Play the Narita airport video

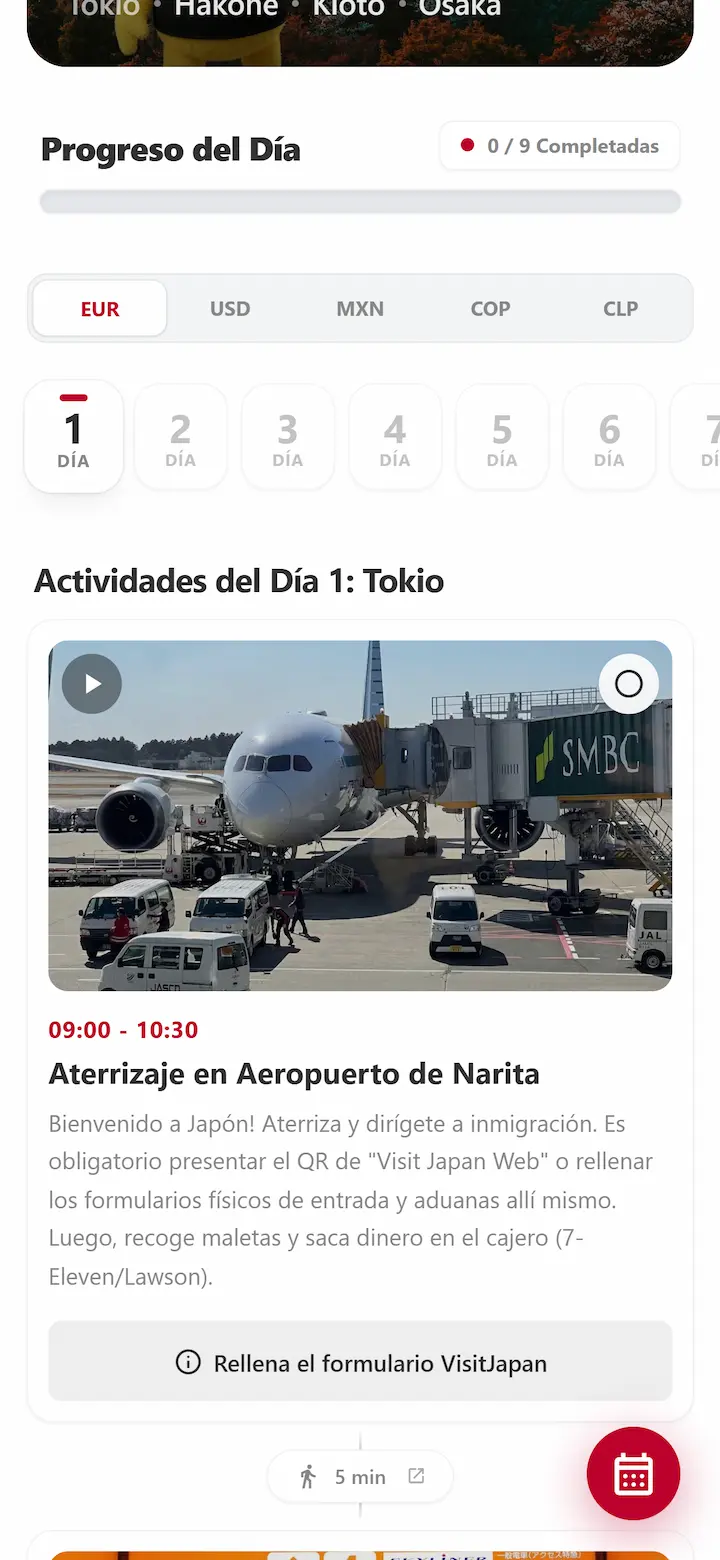click(x=91, y=683)
